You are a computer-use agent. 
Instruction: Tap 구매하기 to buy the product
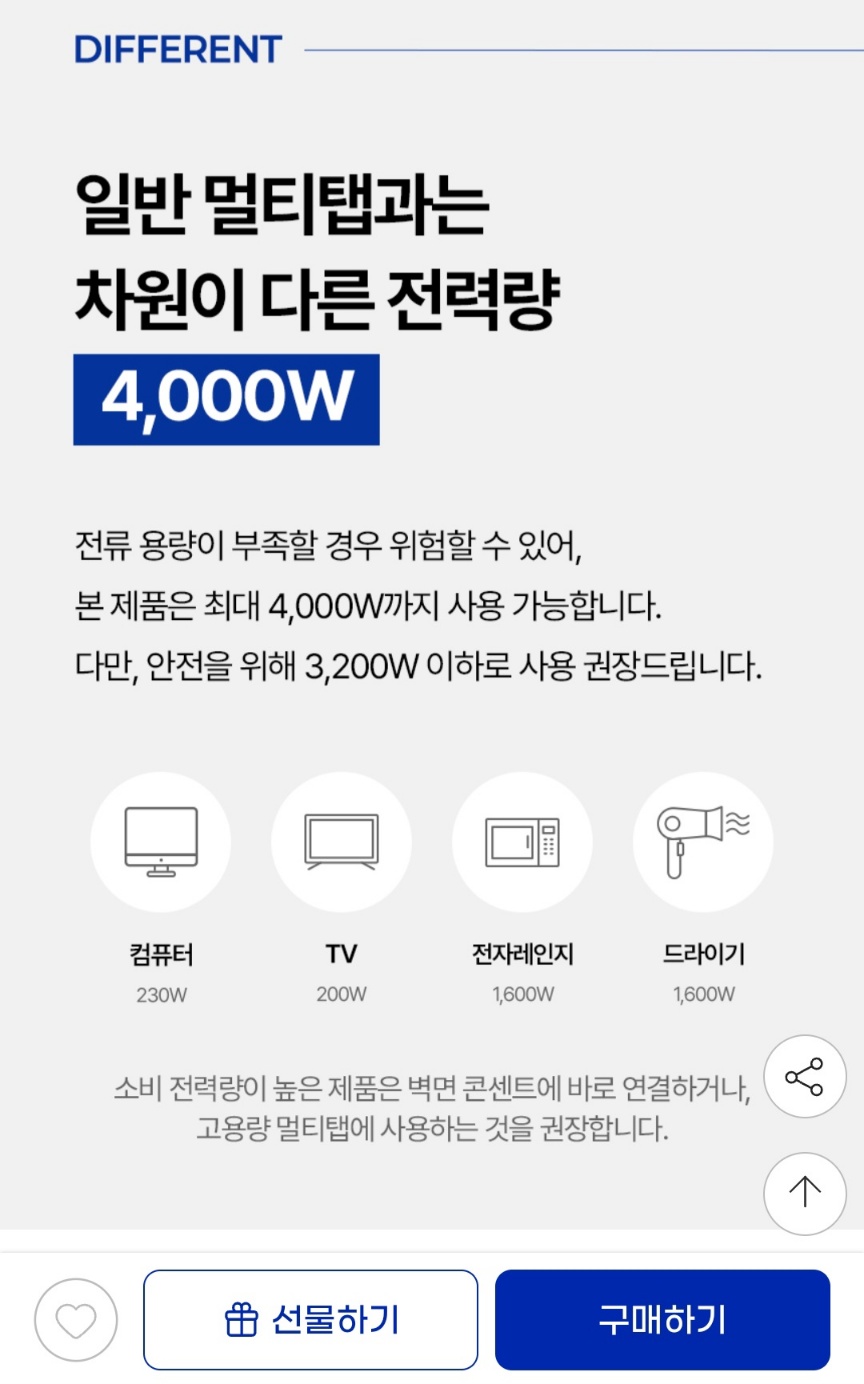tap(662, 1320)
